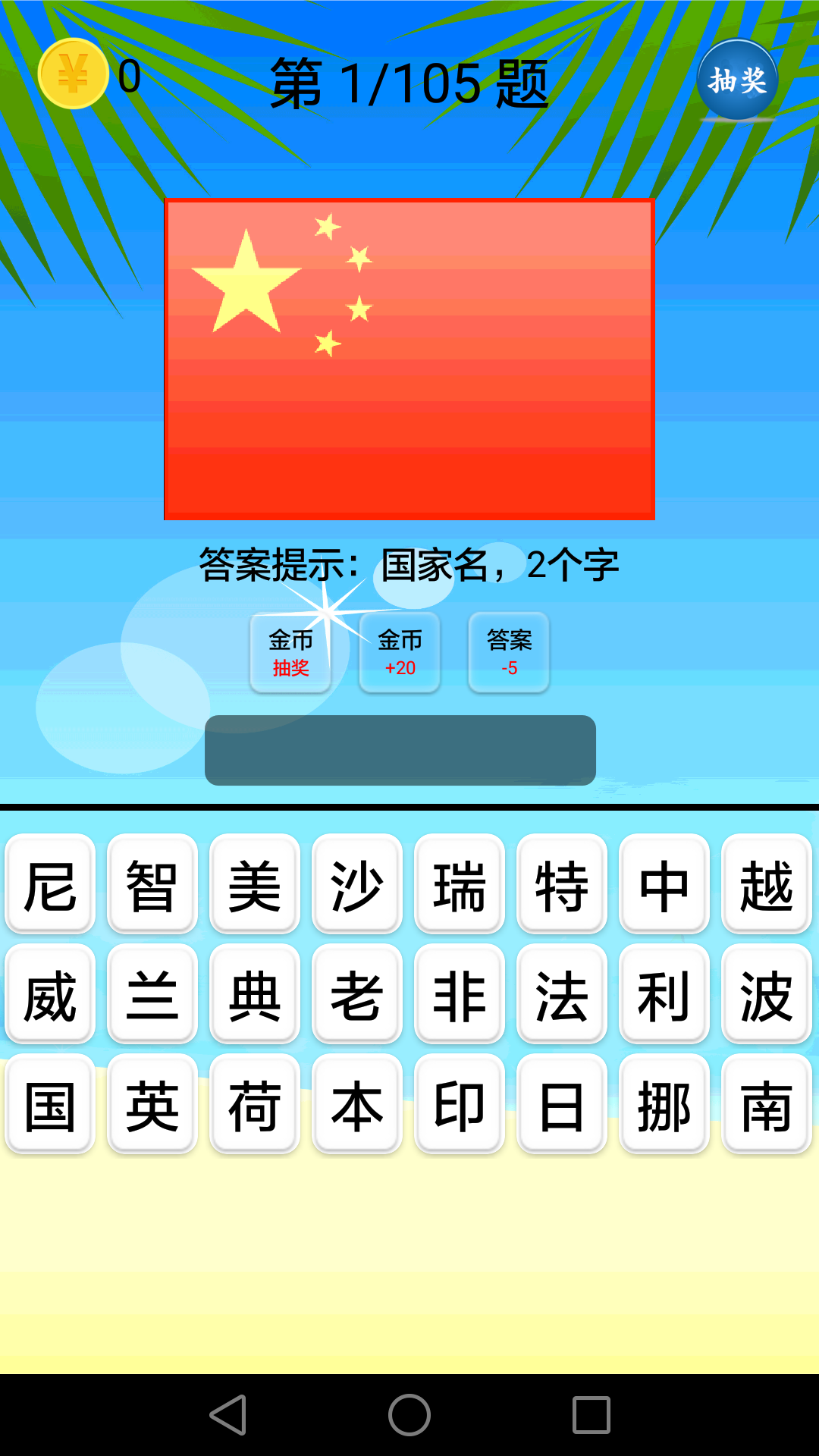Select the character tile 国

click(x=49, y=1104)
